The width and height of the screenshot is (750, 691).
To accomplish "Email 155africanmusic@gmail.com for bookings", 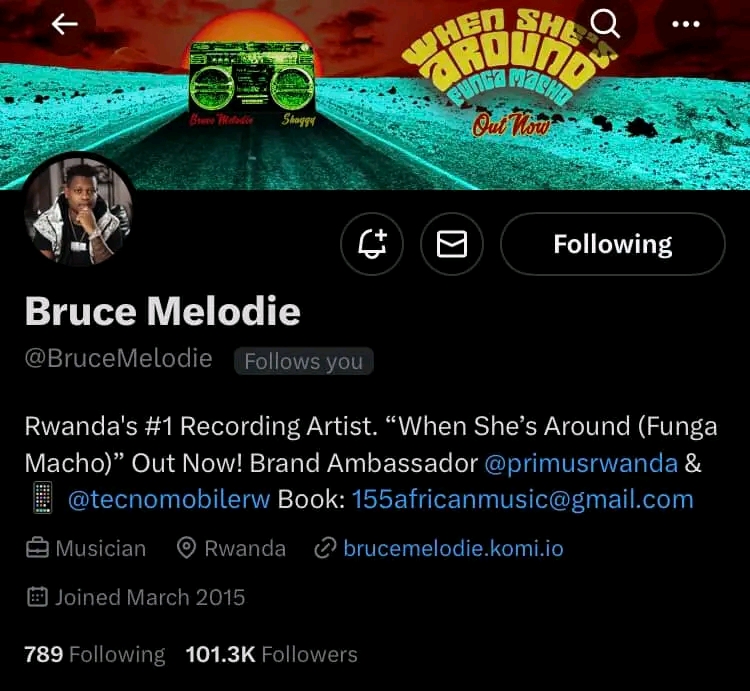I will [x=522, y=499].
